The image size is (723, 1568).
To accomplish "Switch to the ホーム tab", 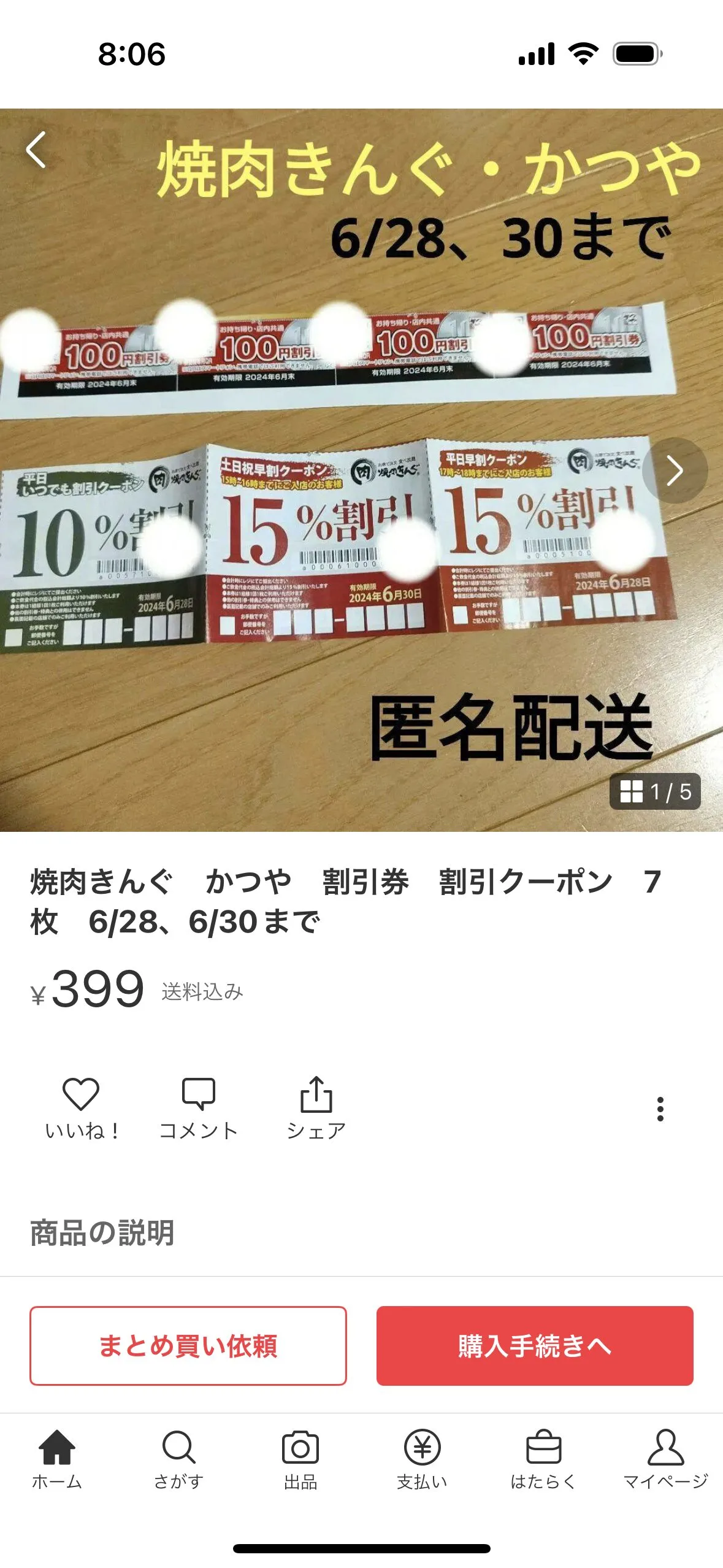I will point(57,1459).
